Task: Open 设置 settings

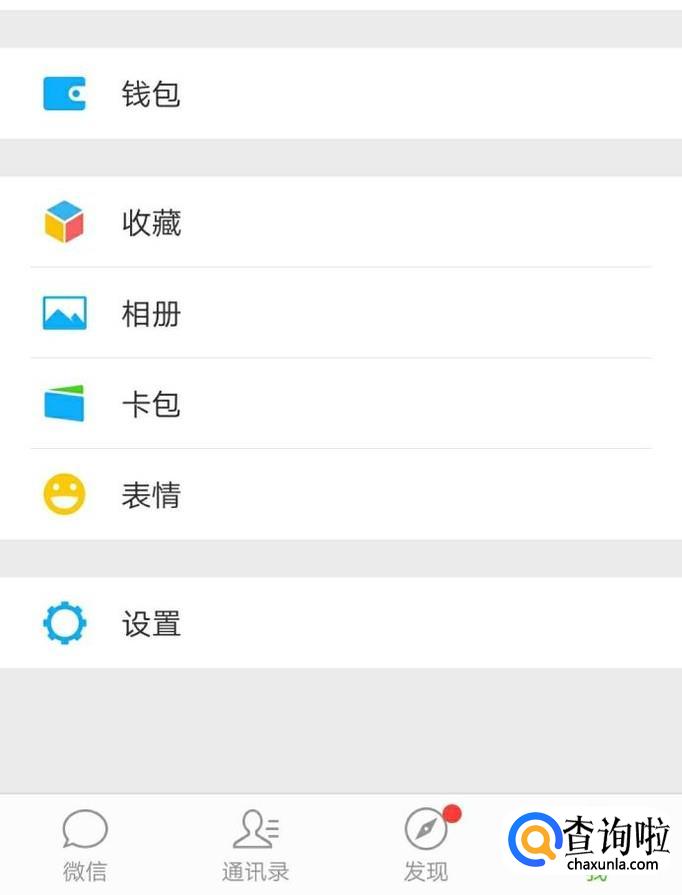Action: pyautogui.click(x=150, y=623)
